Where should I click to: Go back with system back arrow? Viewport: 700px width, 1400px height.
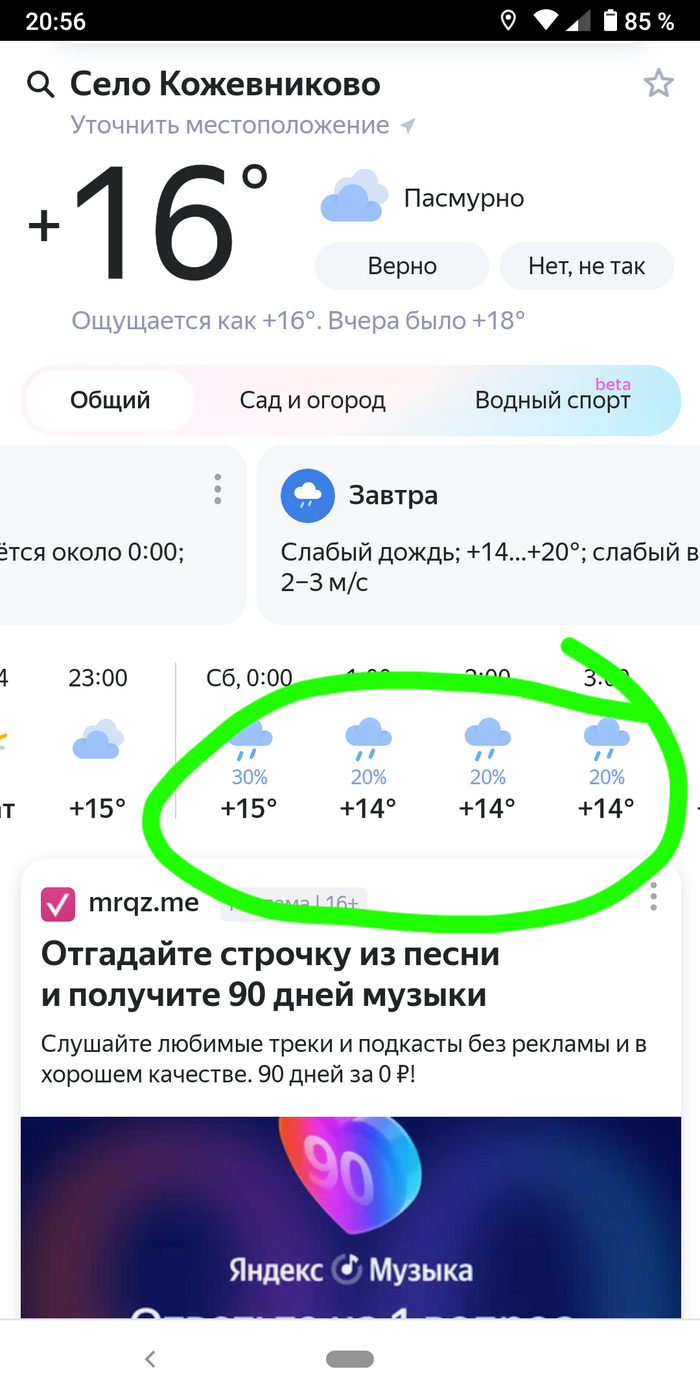[150, 1359]
